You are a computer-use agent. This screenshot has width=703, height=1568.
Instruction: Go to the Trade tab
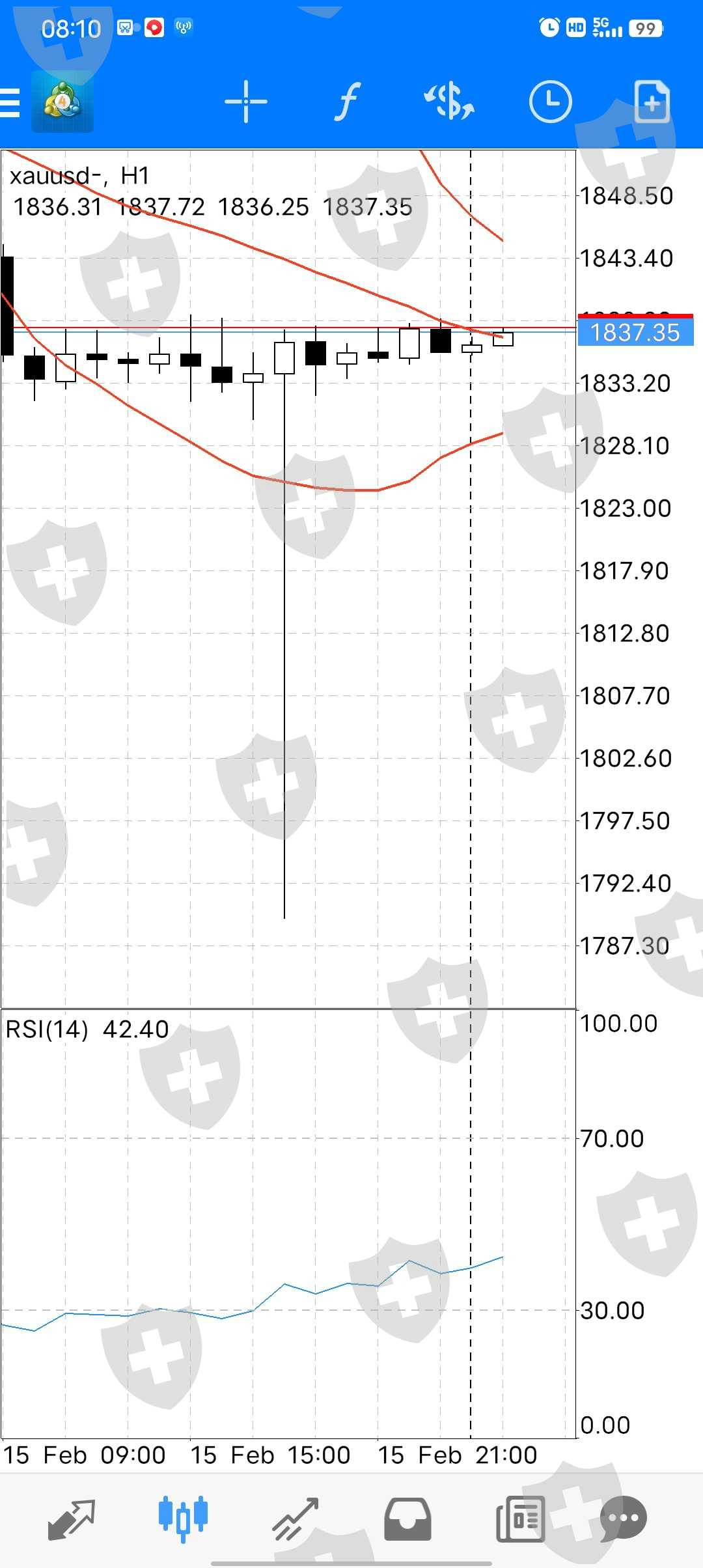pyautogui.click(x=296, y=1520)
